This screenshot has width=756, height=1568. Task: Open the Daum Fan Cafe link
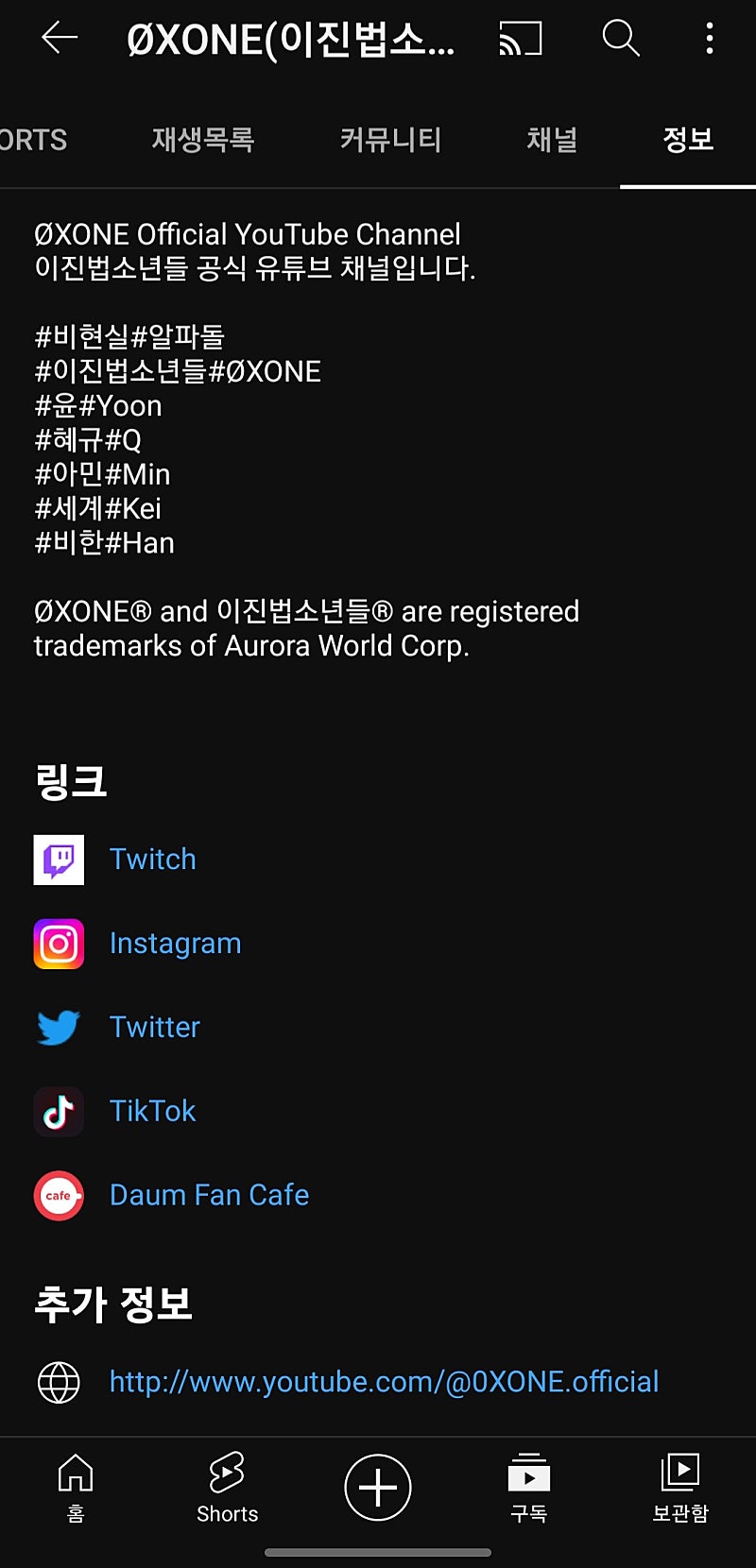[209, 1196]
